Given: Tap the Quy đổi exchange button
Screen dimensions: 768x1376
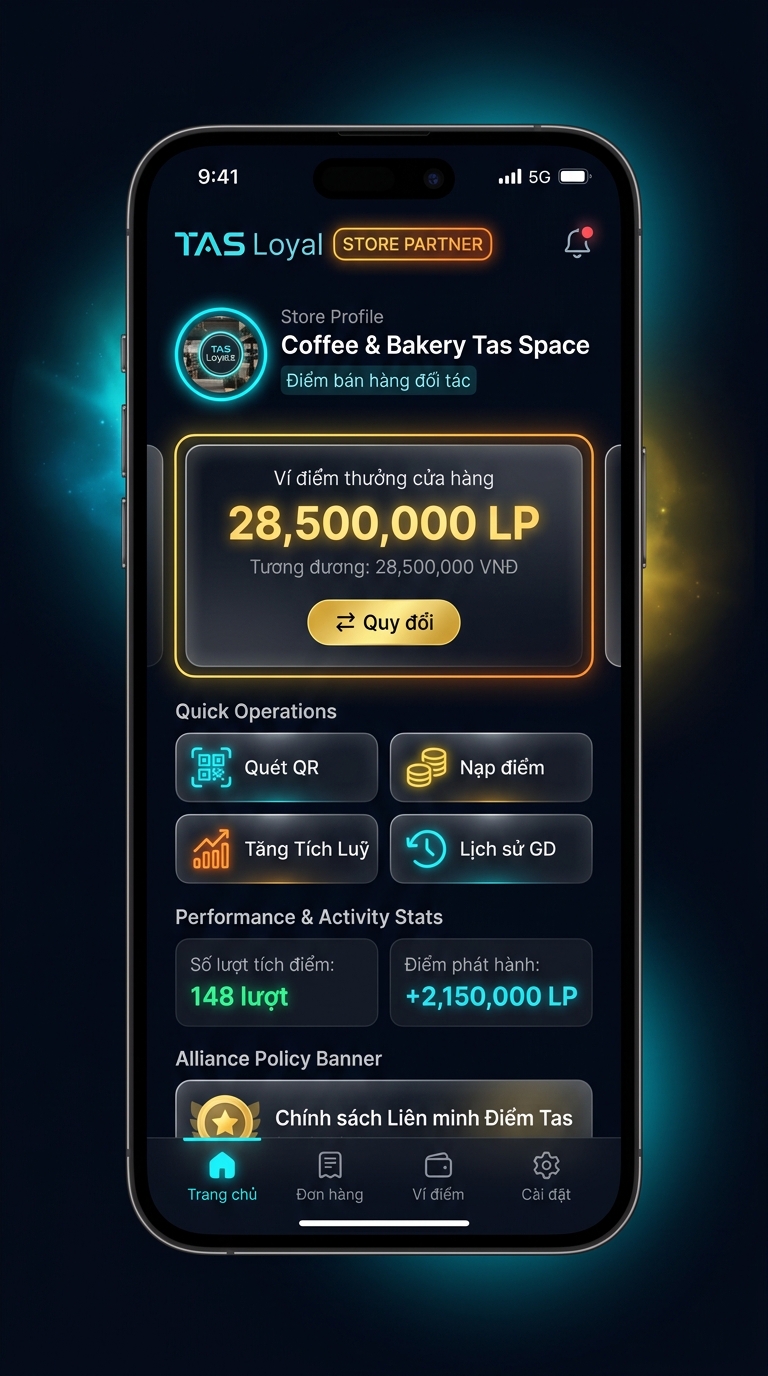Looking at the screenshot, I should [x=384, y=622].
